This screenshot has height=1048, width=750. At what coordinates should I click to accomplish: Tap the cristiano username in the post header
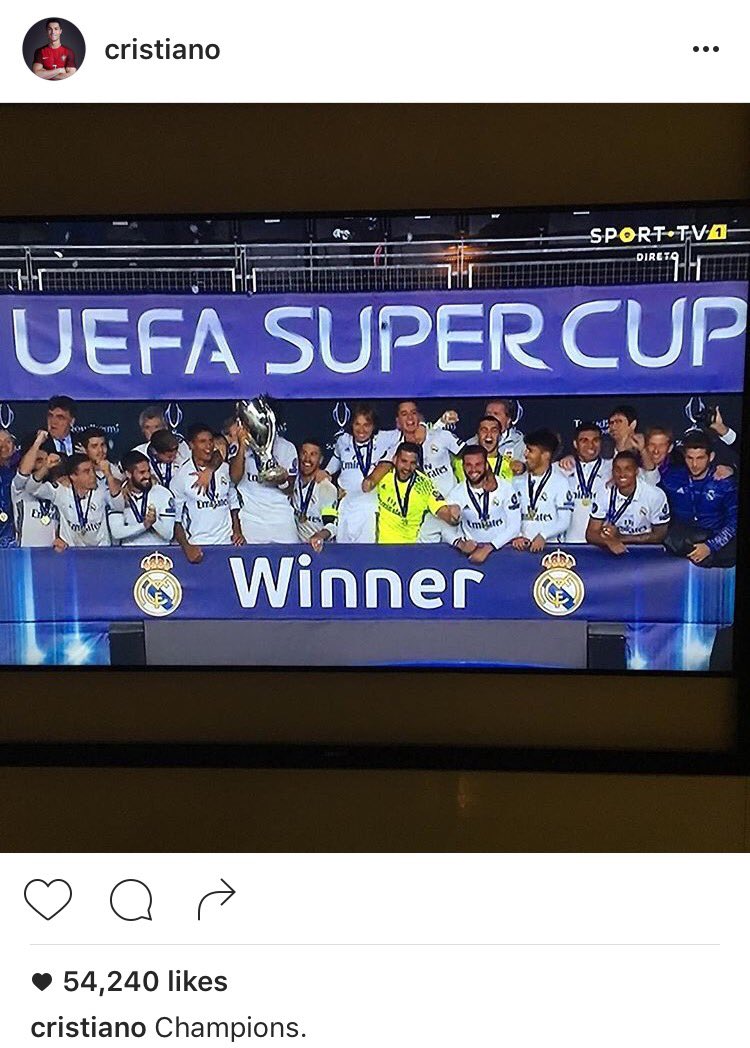tap(162, 50)
